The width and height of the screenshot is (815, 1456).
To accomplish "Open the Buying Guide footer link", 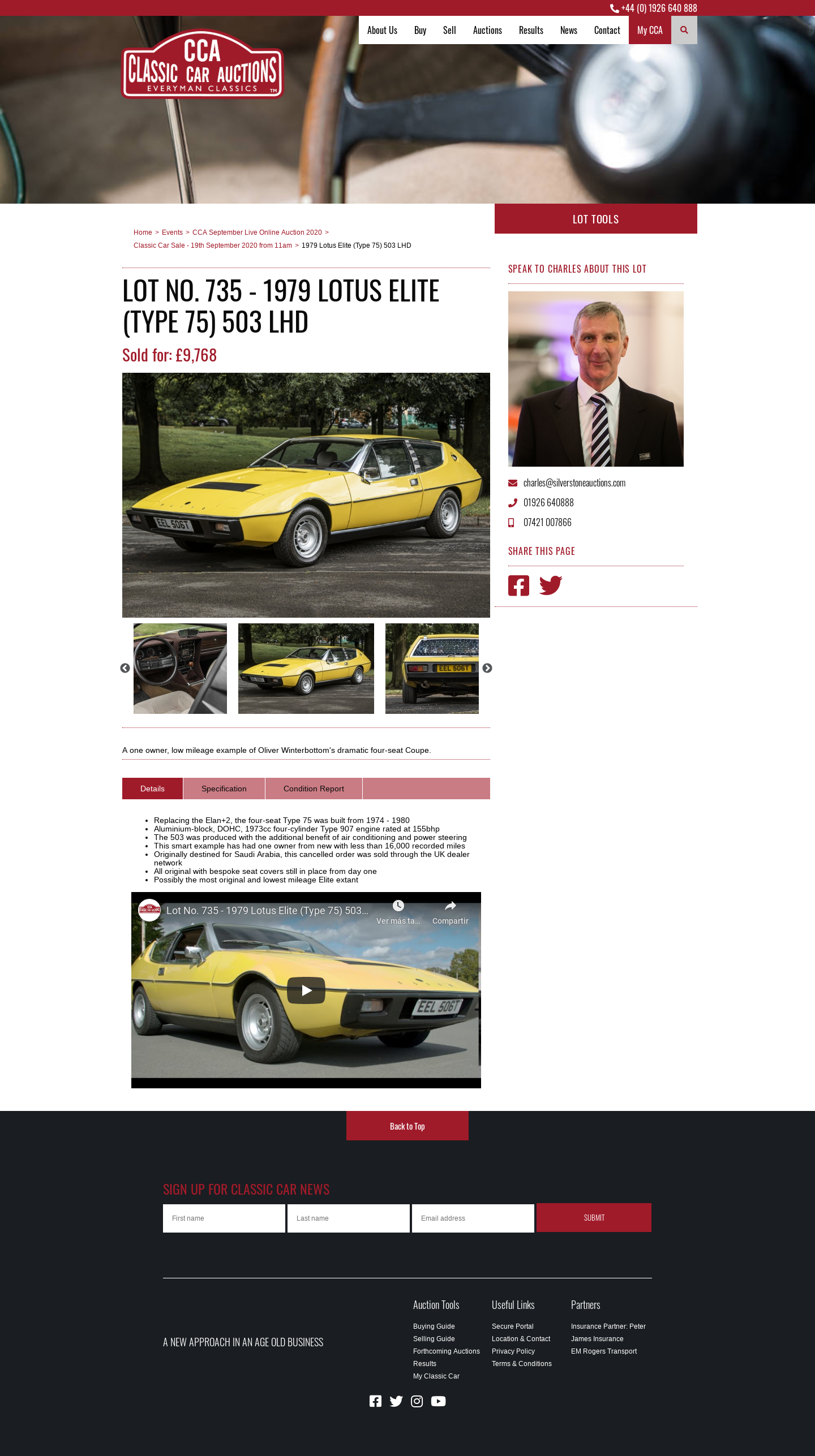I will [434, 1326].
